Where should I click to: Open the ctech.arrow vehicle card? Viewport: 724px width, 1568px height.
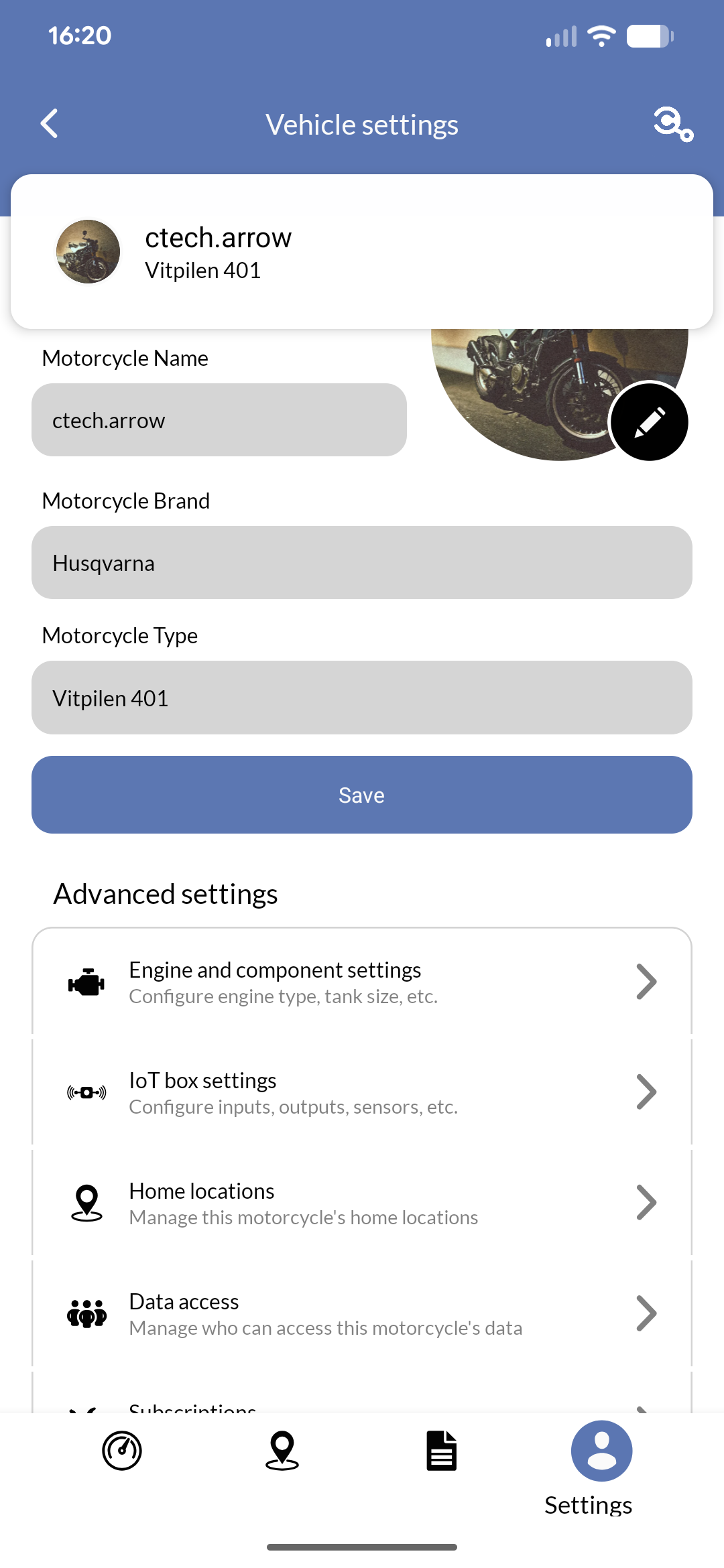pyautogui.click(x=362, y=252)
